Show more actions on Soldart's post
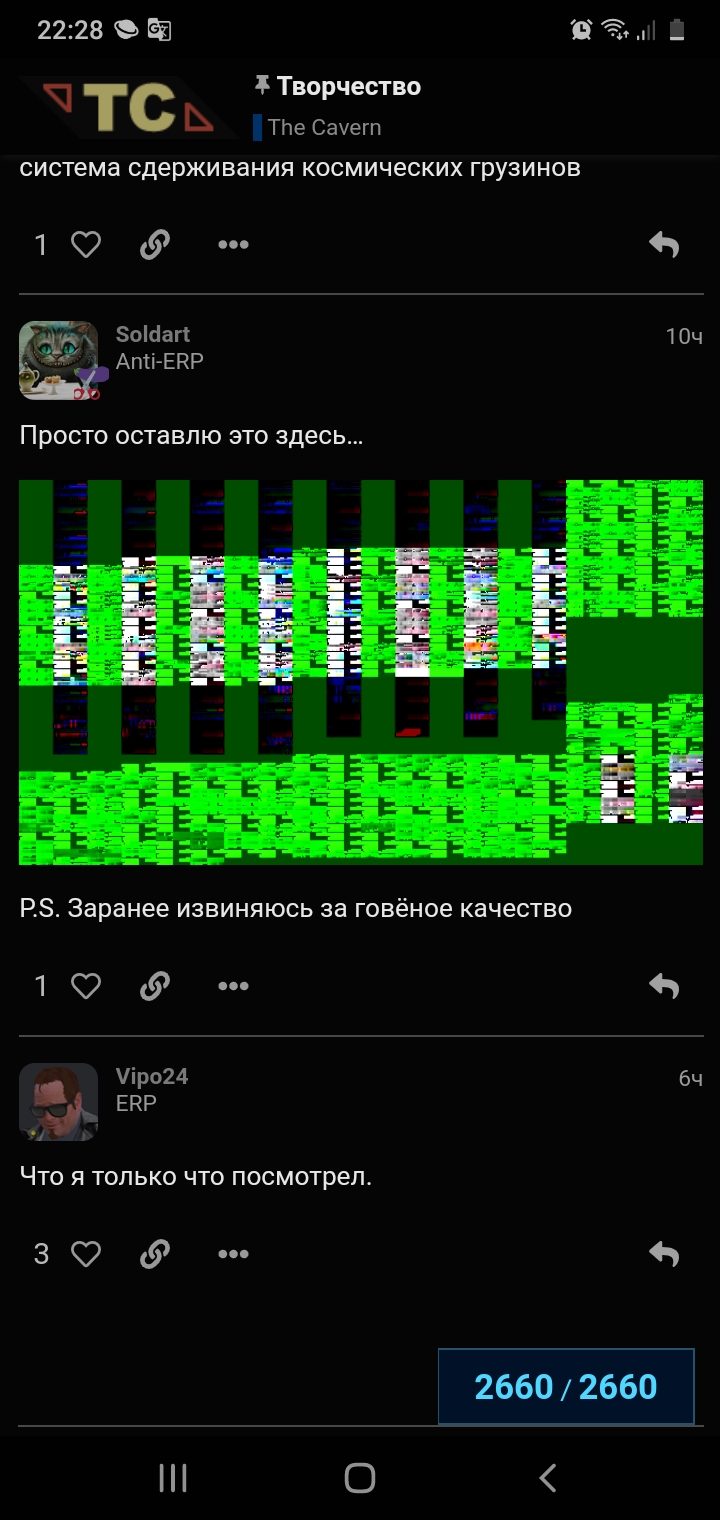Image resolution: width=720 pixels, height=1520 pixels. [x=233, y=986]
